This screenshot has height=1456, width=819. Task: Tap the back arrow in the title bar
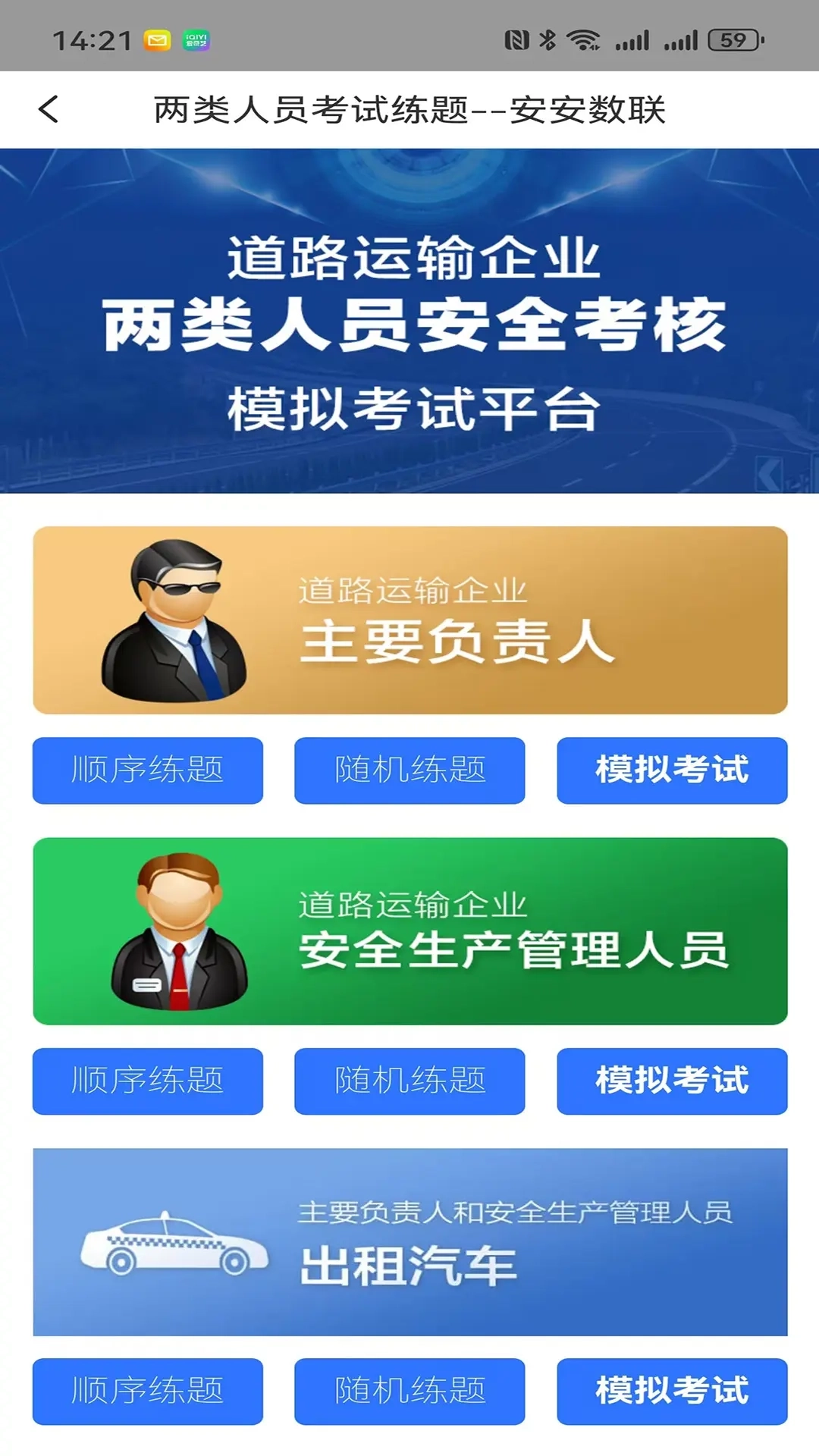[48, 111]
